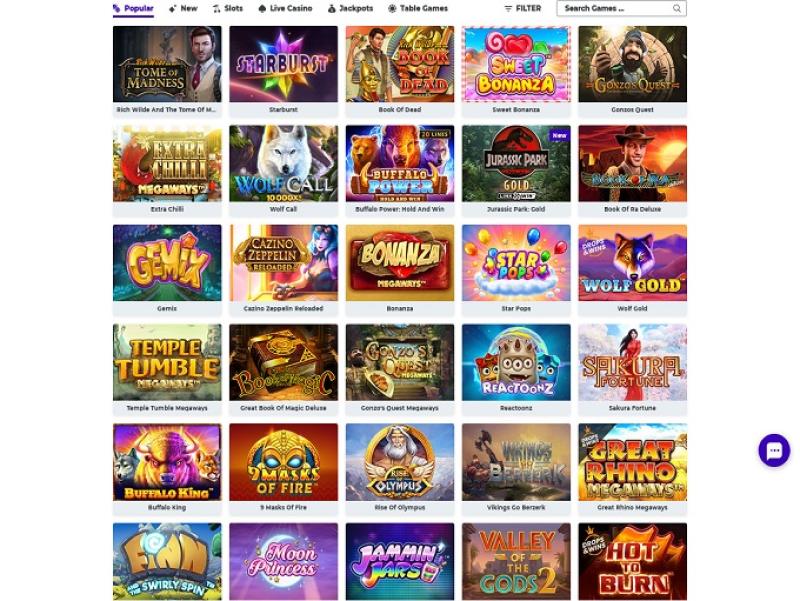800x601 pixels.
Task: Open the live chat bubble
Action: (x=774, y=450)
